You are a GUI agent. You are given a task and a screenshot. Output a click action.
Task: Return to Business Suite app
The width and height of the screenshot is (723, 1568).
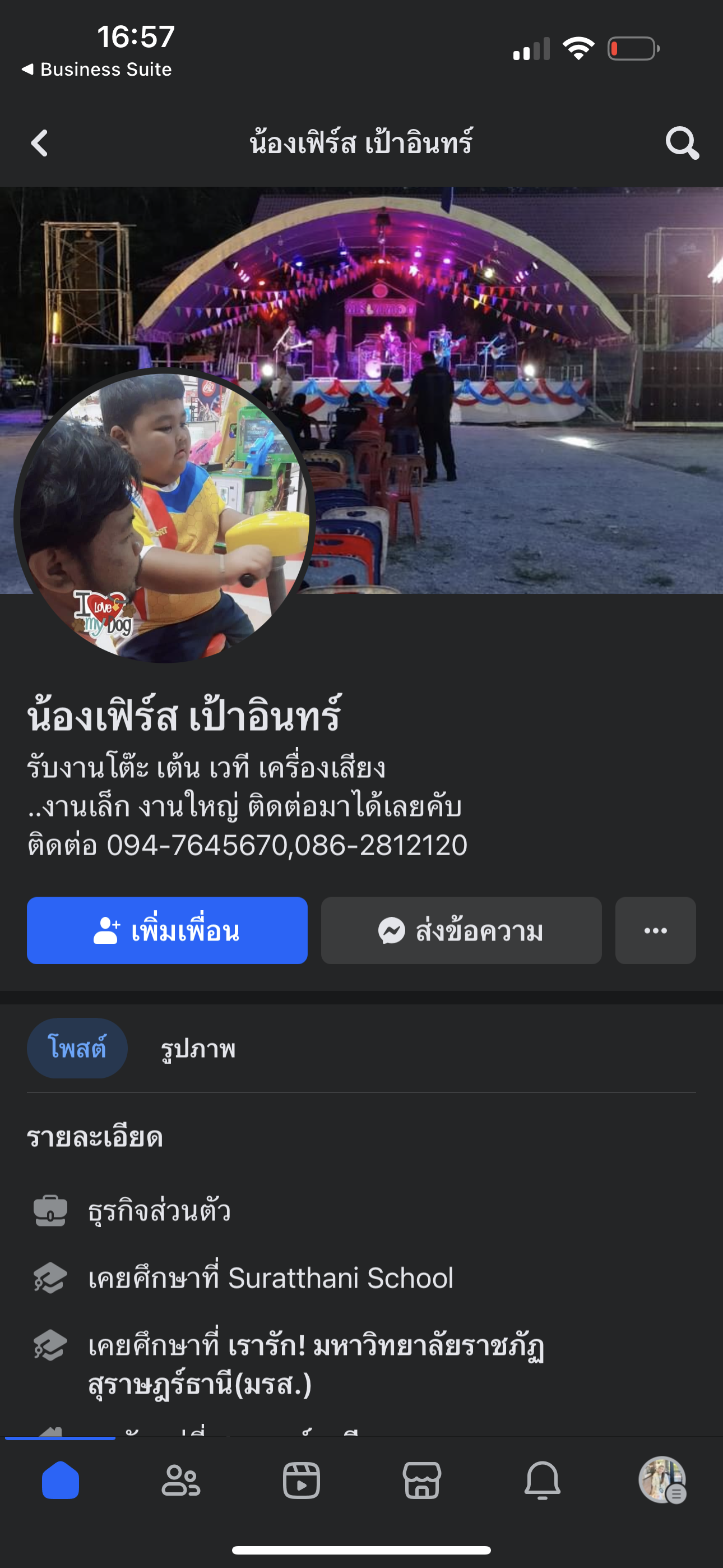click(98, 70)
